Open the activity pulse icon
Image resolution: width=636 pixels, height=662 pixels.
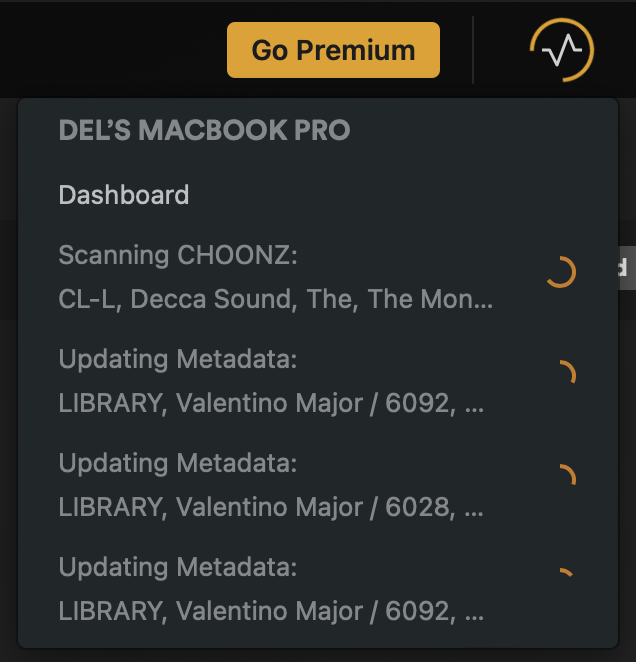[562, 50]
